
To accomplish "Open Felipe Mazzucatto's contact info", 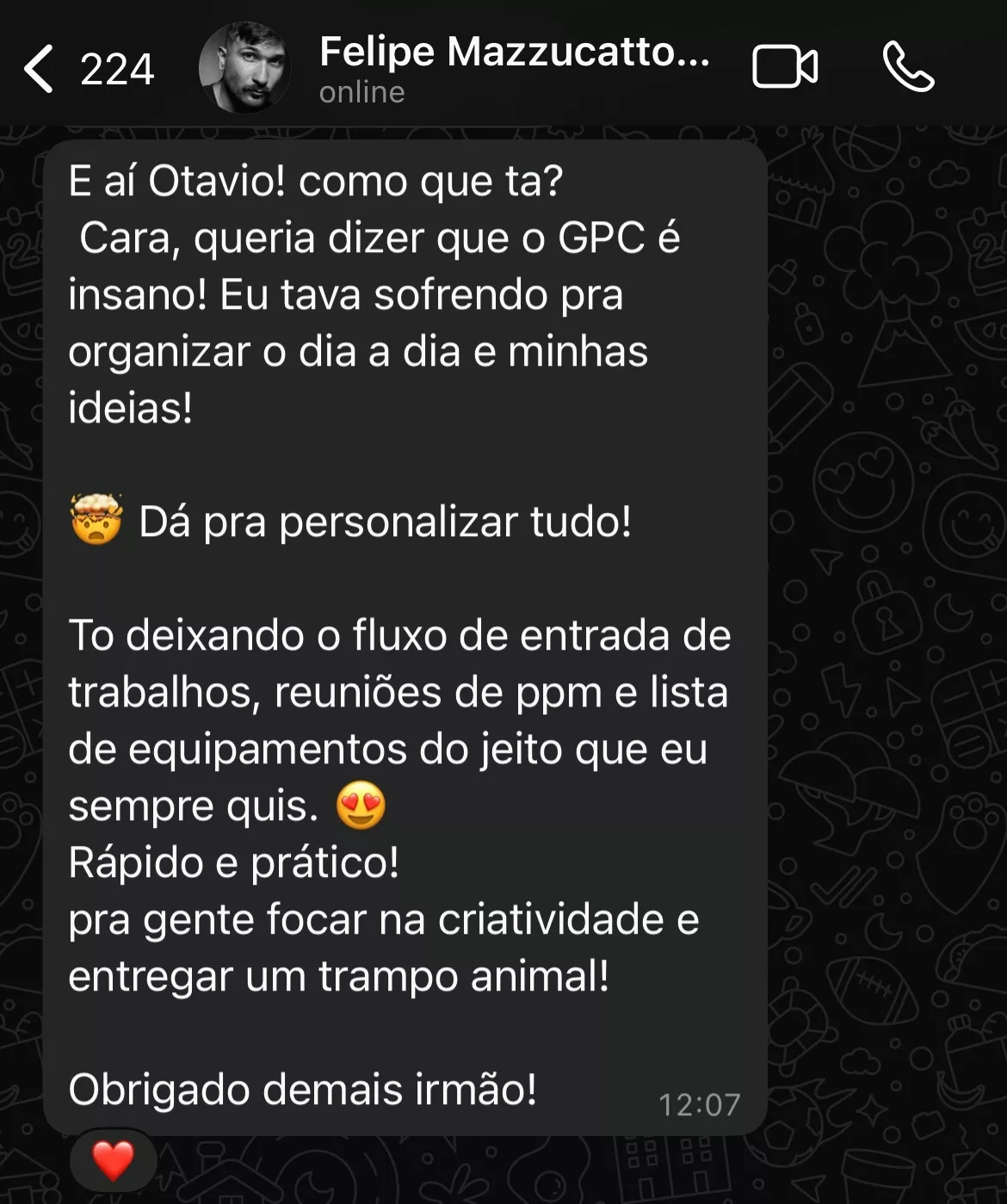I will pos(514,67).
